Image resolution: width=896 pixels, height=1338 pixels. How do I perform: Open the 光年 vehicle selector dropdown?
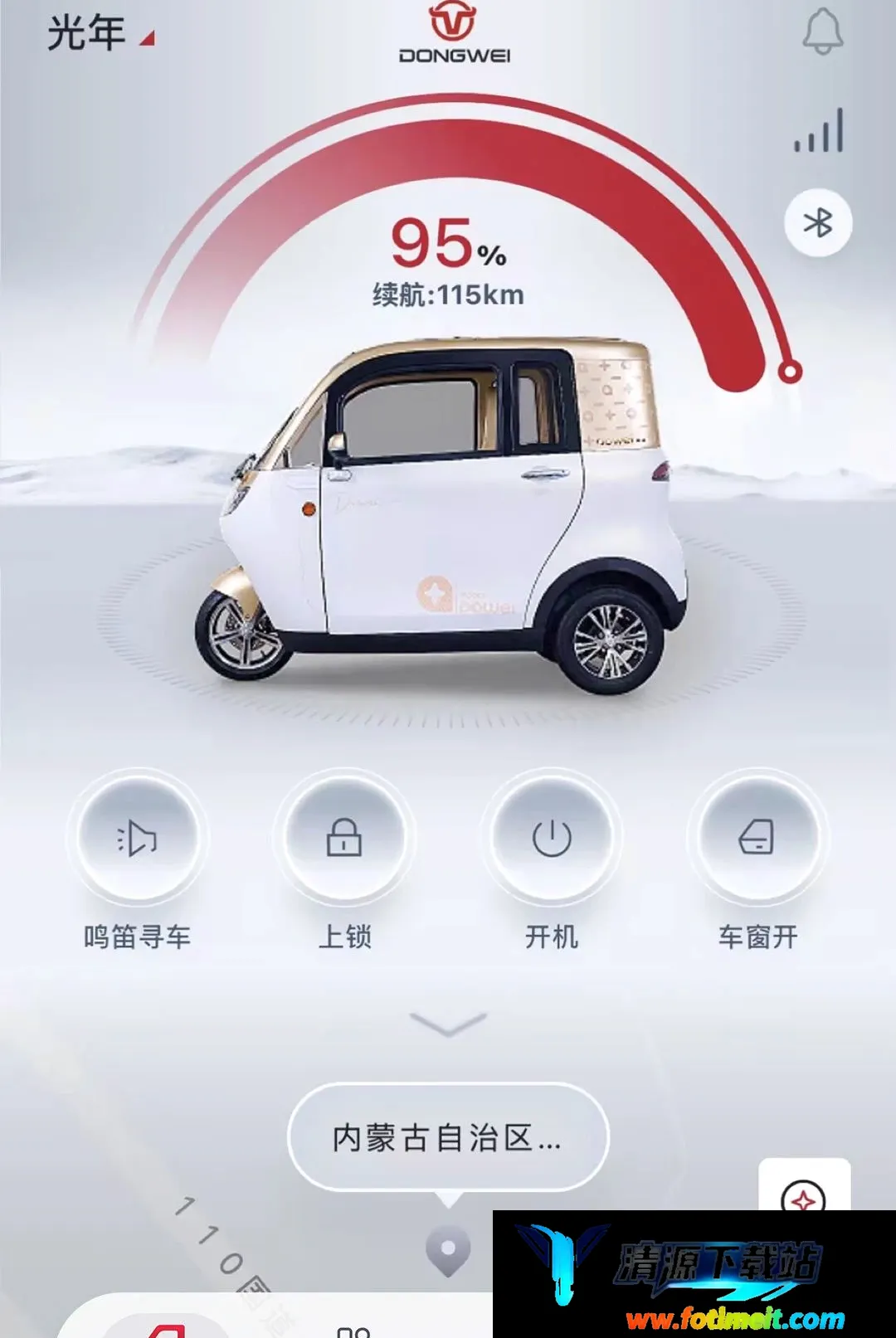[100, 33]
